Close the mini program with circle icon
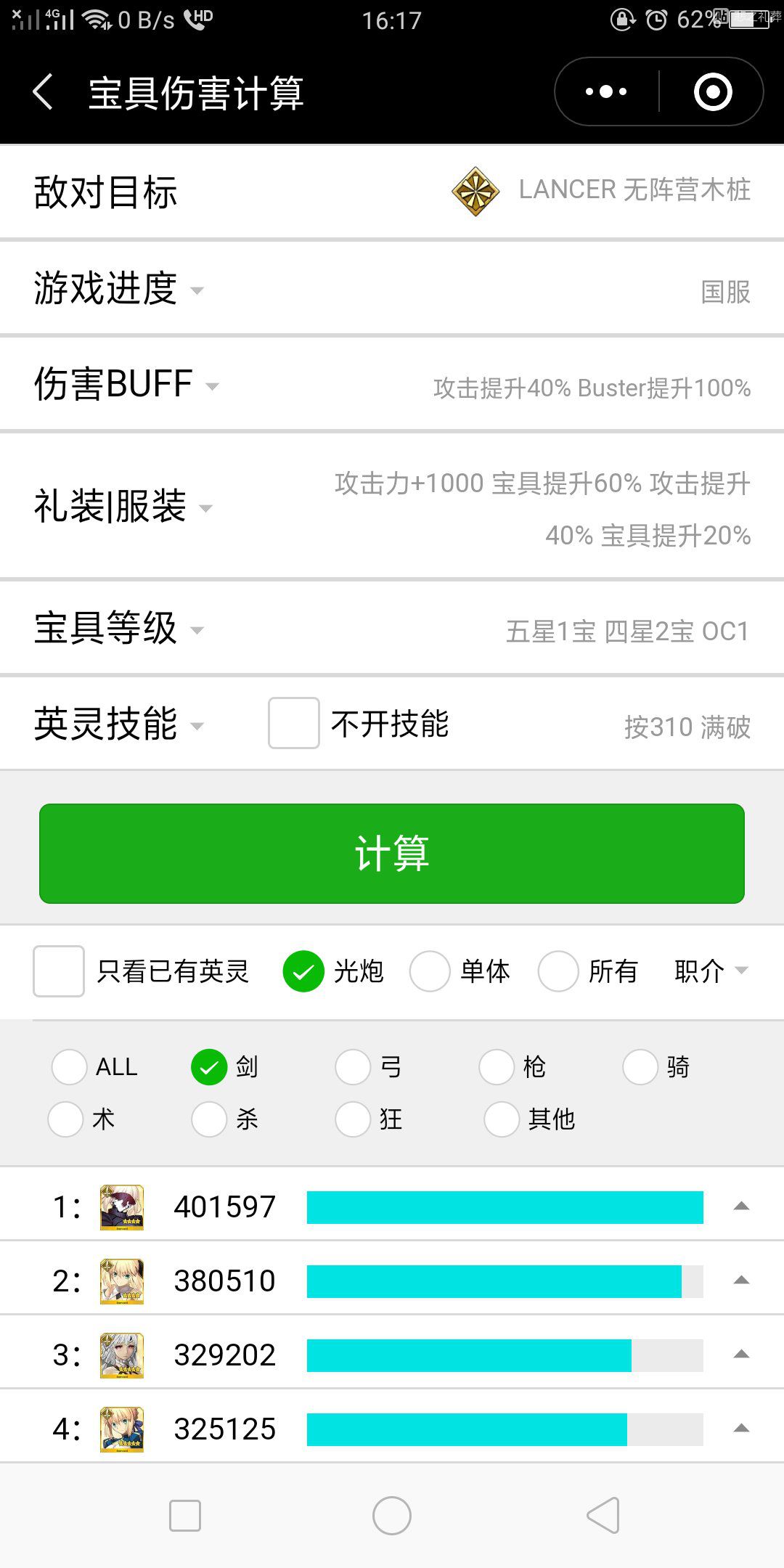Image resolution: width=784 pixels, height=1568 pixels. click(712, 91)
